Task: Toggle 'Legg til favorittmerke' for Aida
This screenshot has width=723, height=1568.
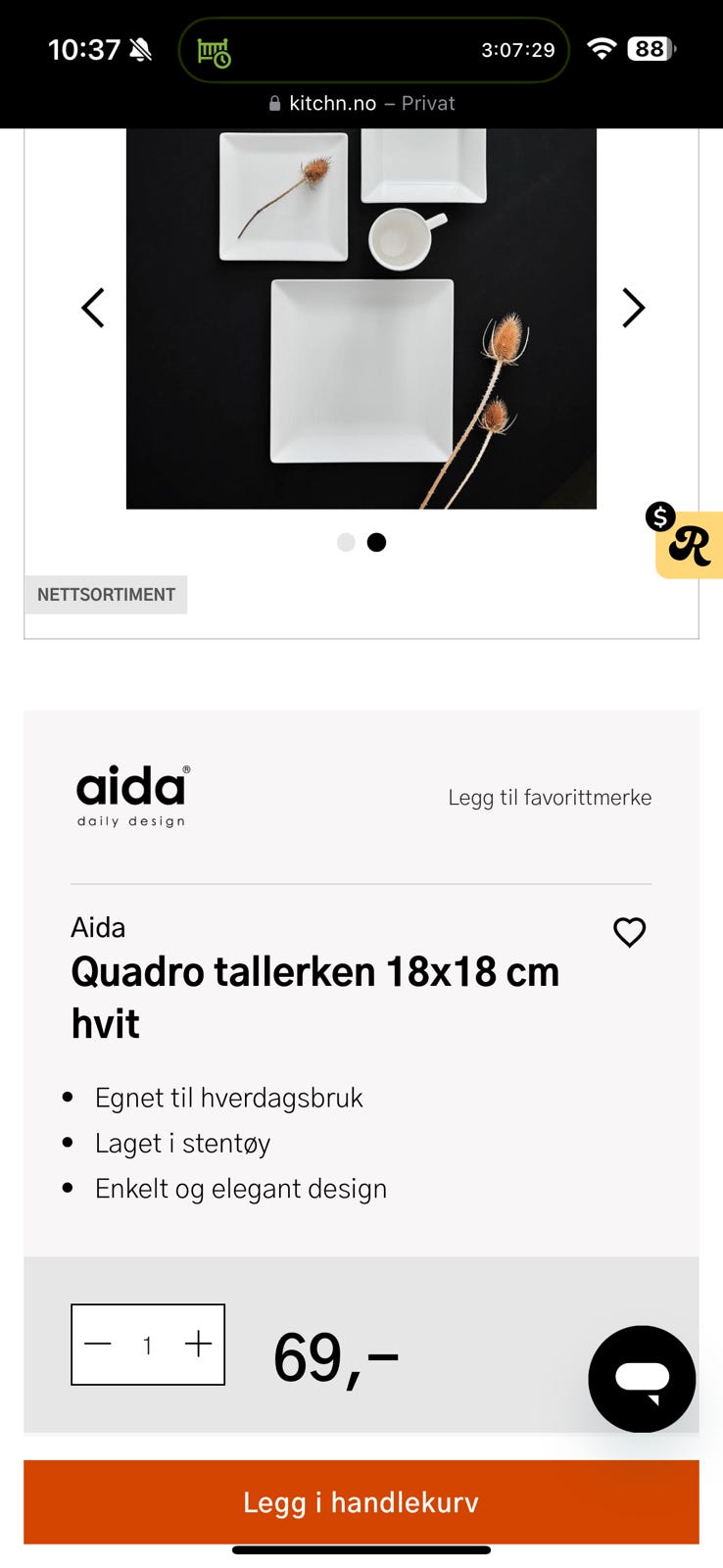Action: click(550, 797)
